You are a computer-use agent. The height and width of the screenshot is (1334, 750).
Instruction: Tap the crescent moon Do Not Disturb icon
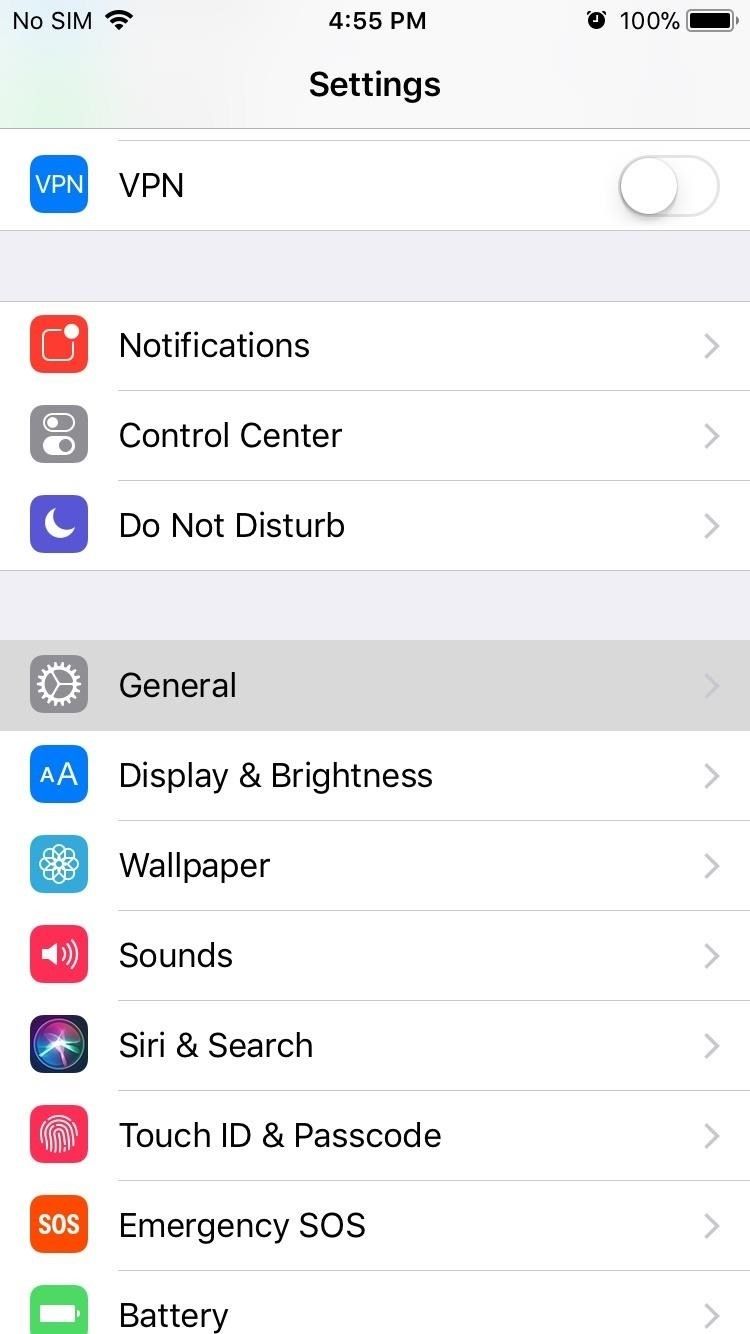[x=58, y=524]
